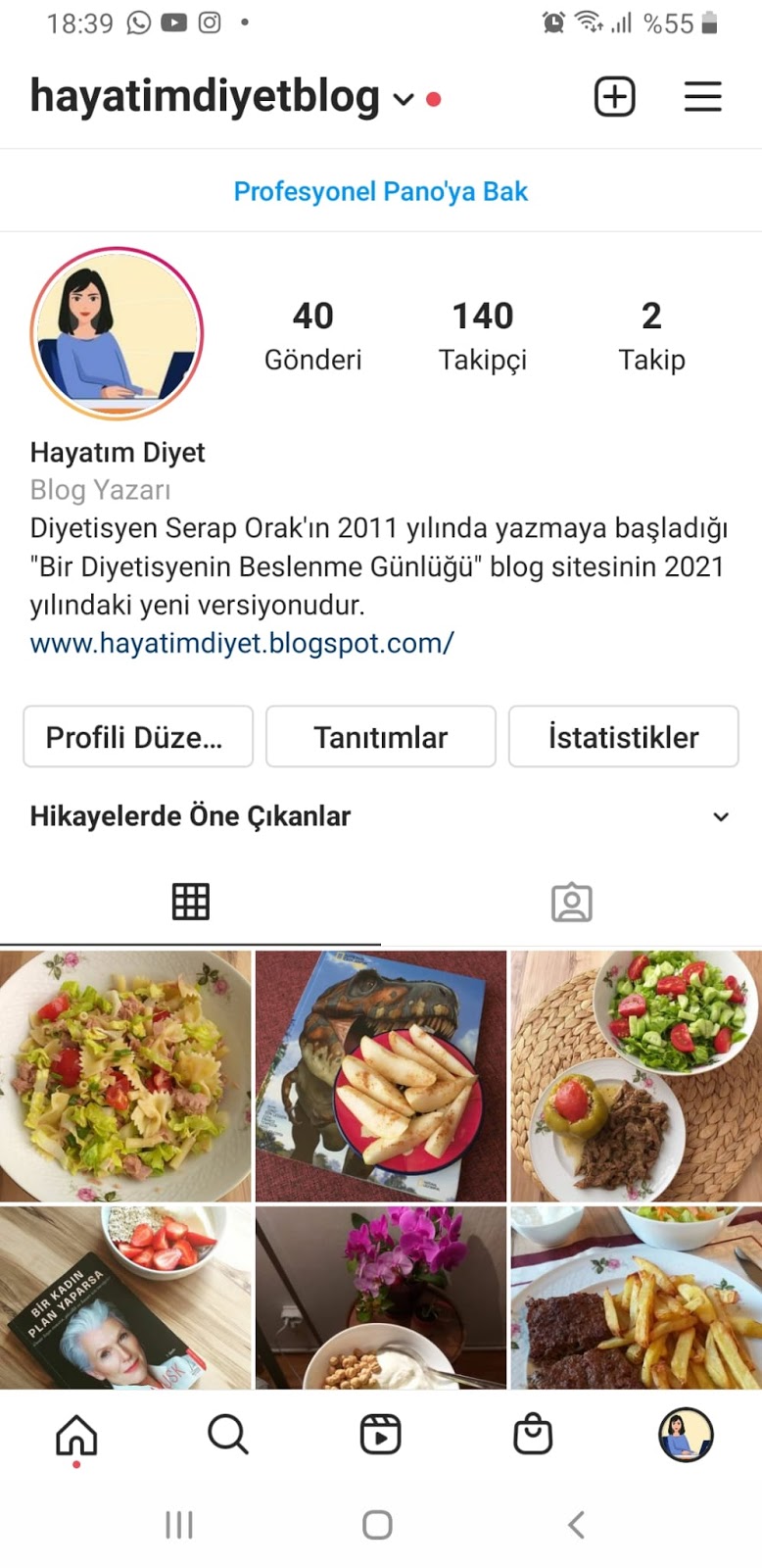Open Tanıtımlar
762x1568 pixels.
[380, 737]
